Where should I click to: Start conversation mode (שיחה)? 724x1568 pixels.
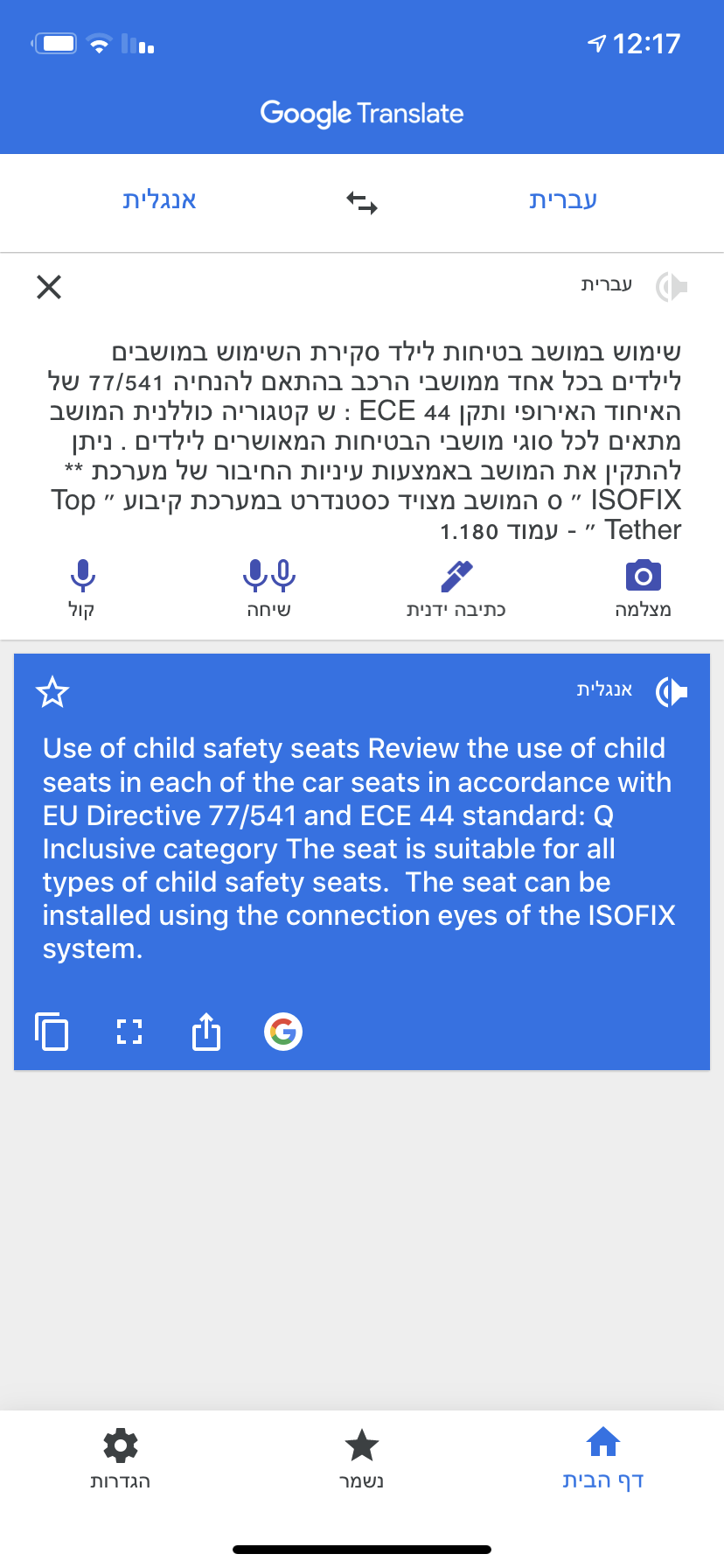tap(268, 589)
